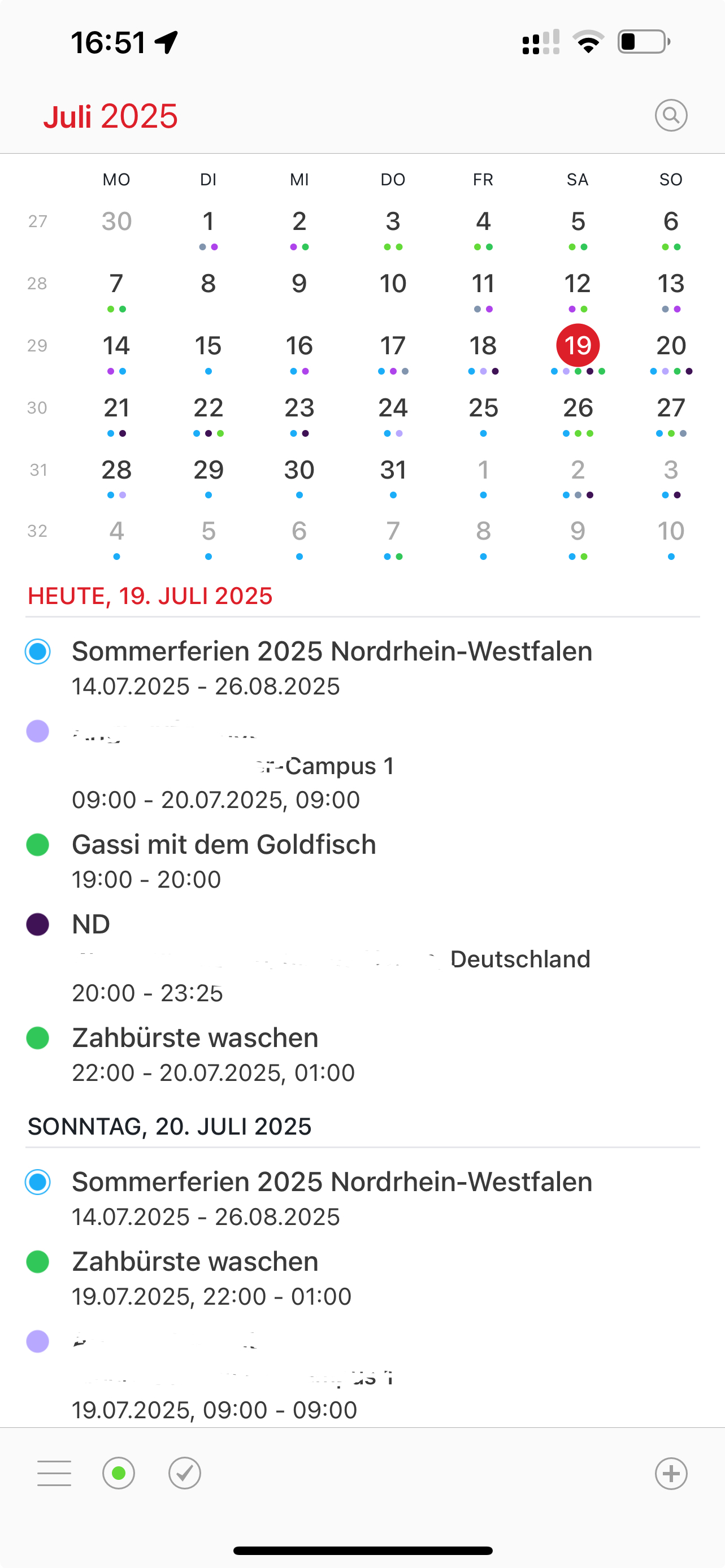
Task: Tap the Juli 2025 month title
Action: (x=110, y=116)
